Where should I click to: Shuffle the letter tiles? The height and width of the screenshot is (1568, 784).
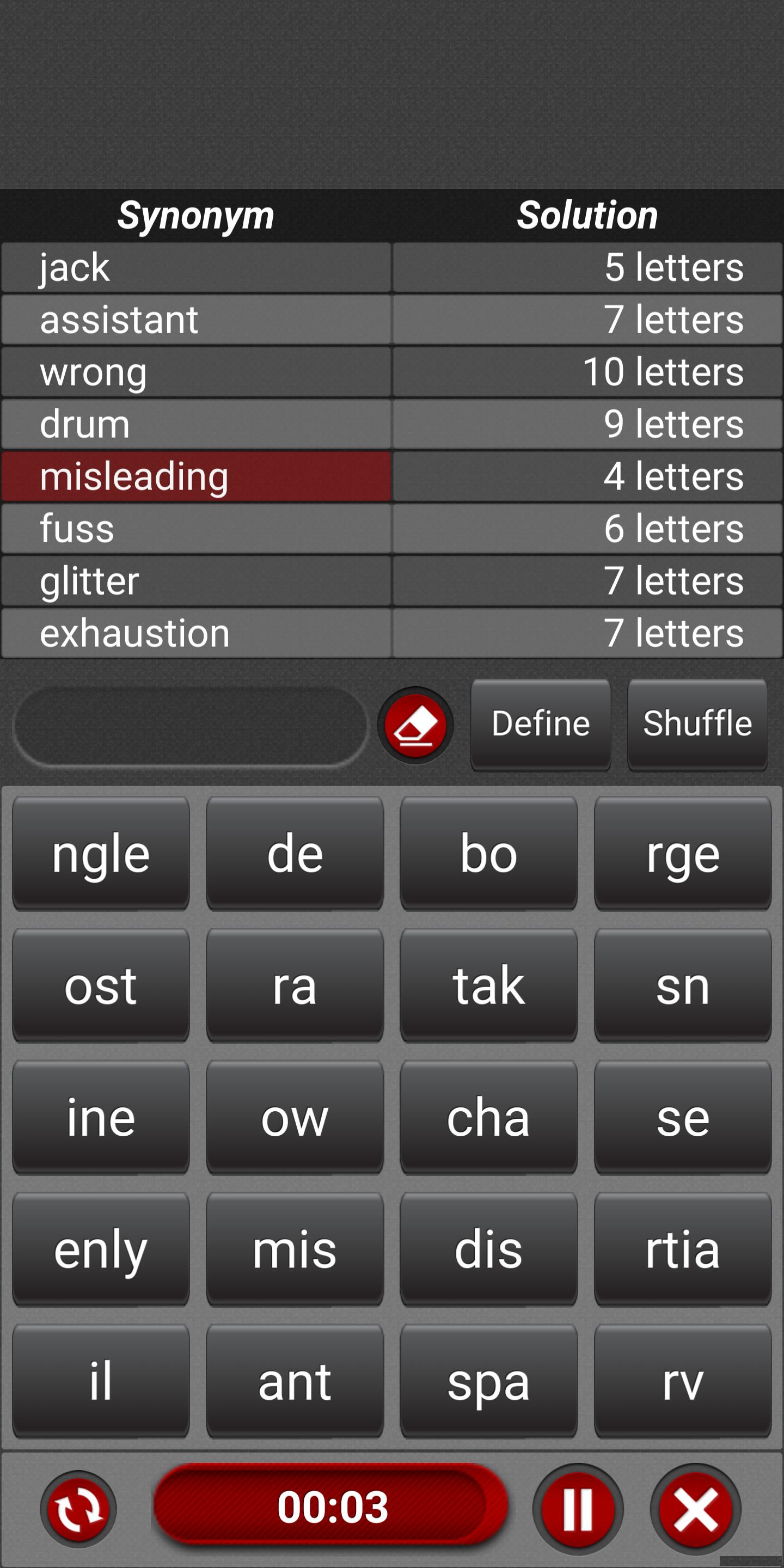tap(697, 724)
